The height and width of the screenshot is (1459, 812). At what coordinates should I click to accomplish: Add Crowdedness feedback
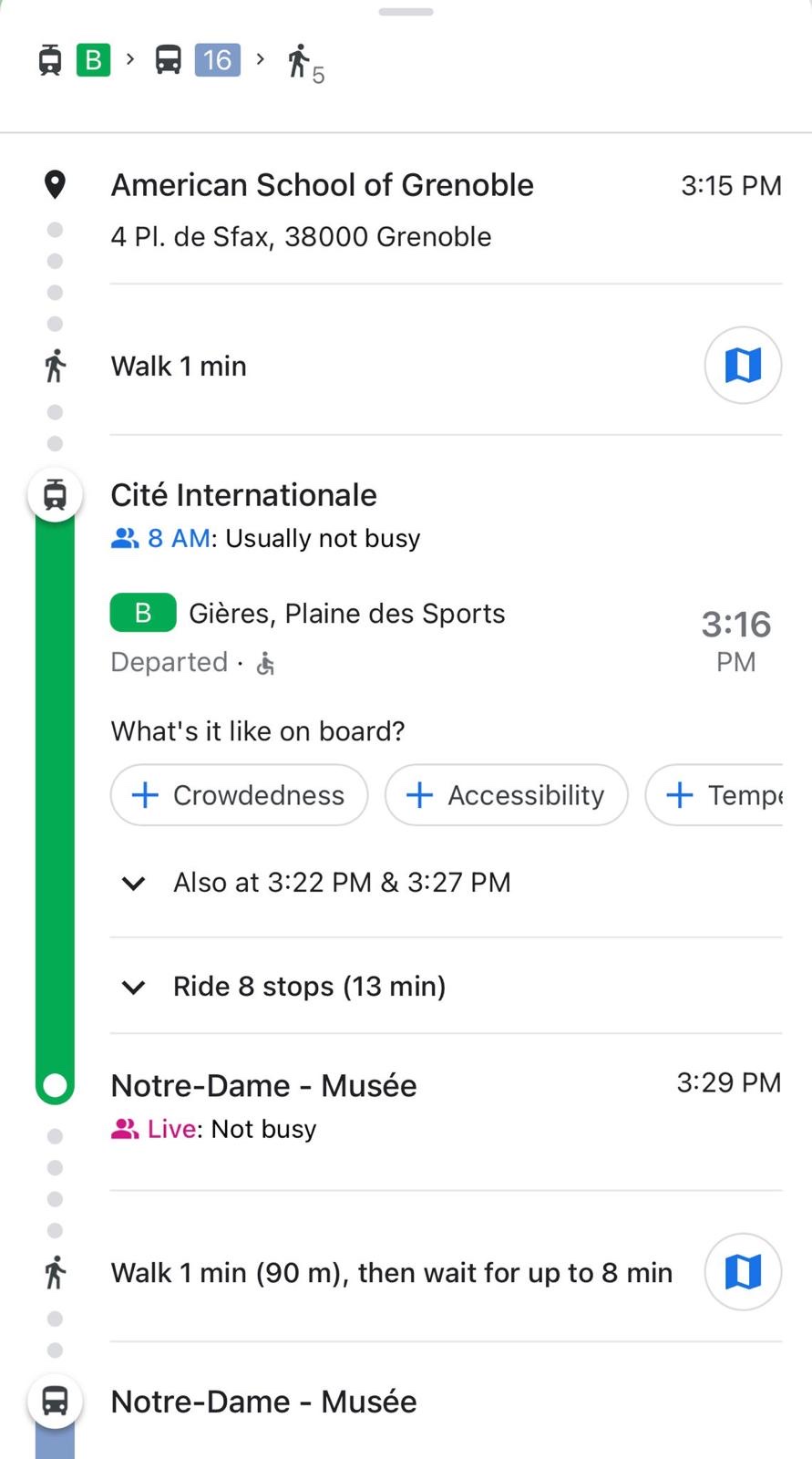240,795
